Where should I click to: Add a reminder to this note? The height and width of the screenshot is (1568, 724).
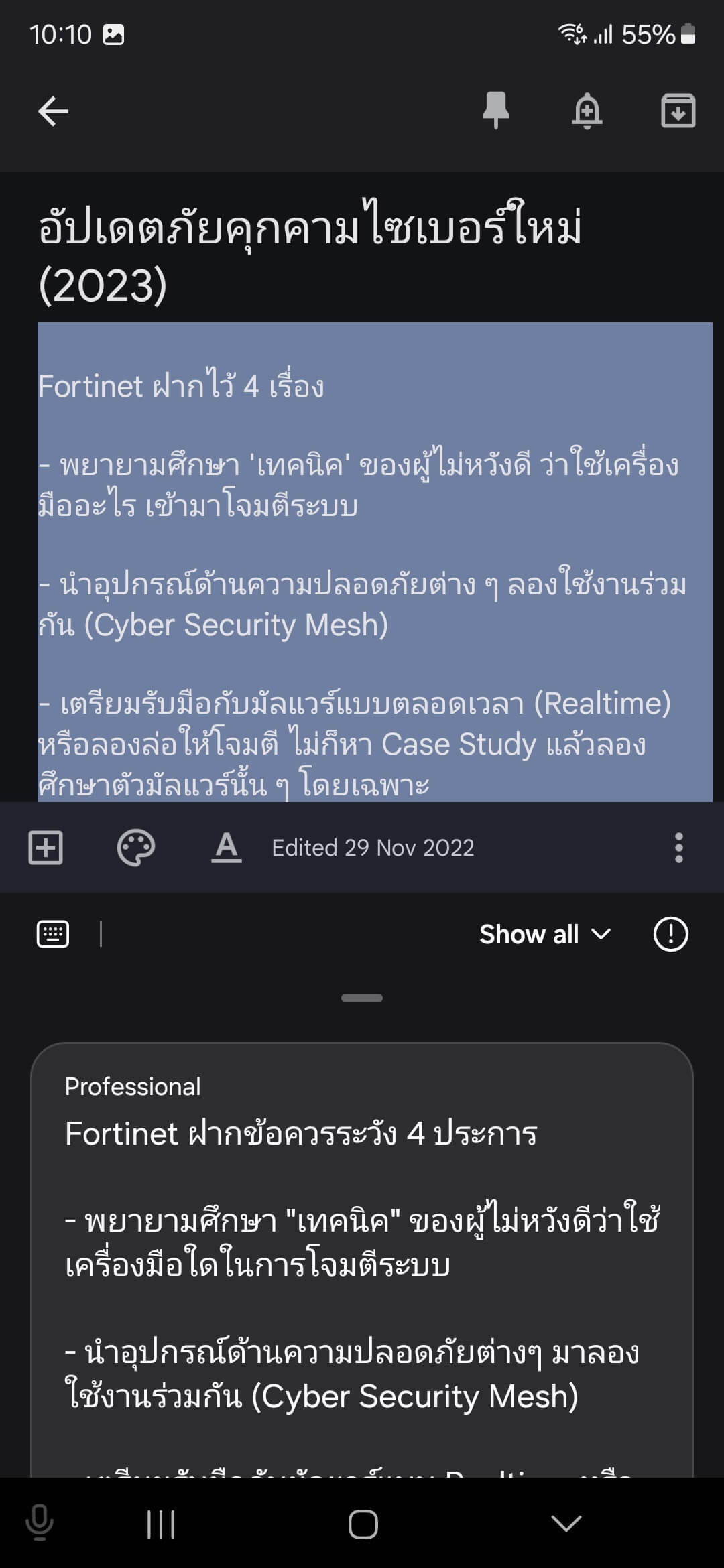click(587, 111)
